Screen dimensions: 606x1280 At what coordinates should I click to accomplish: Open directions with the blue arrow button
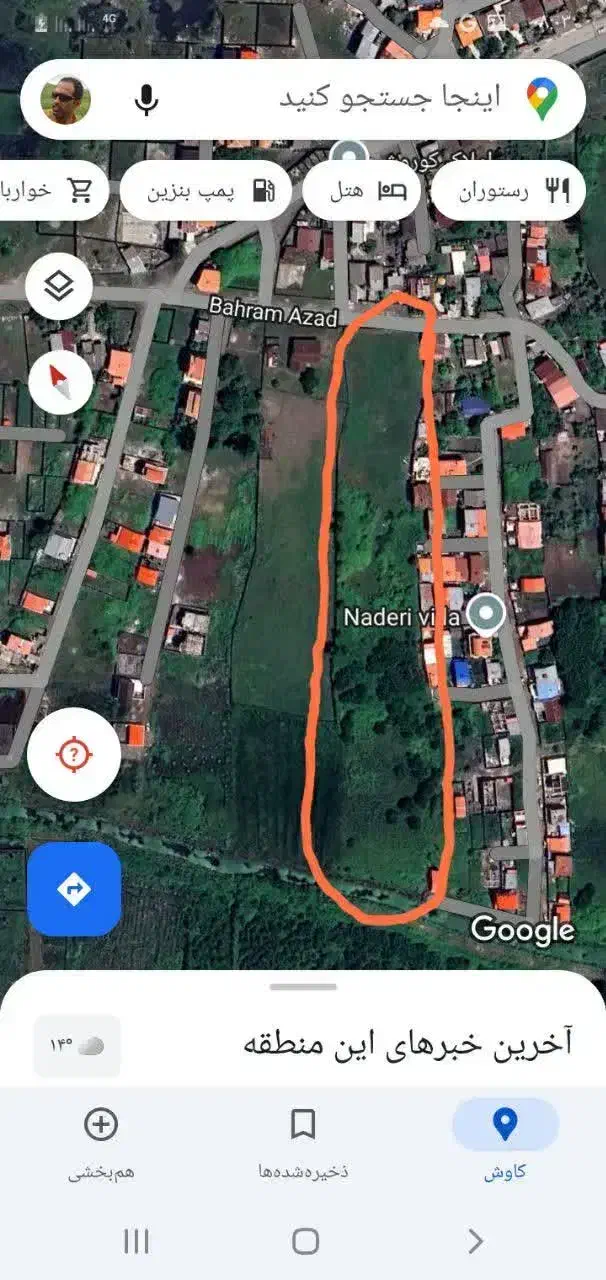74,889
